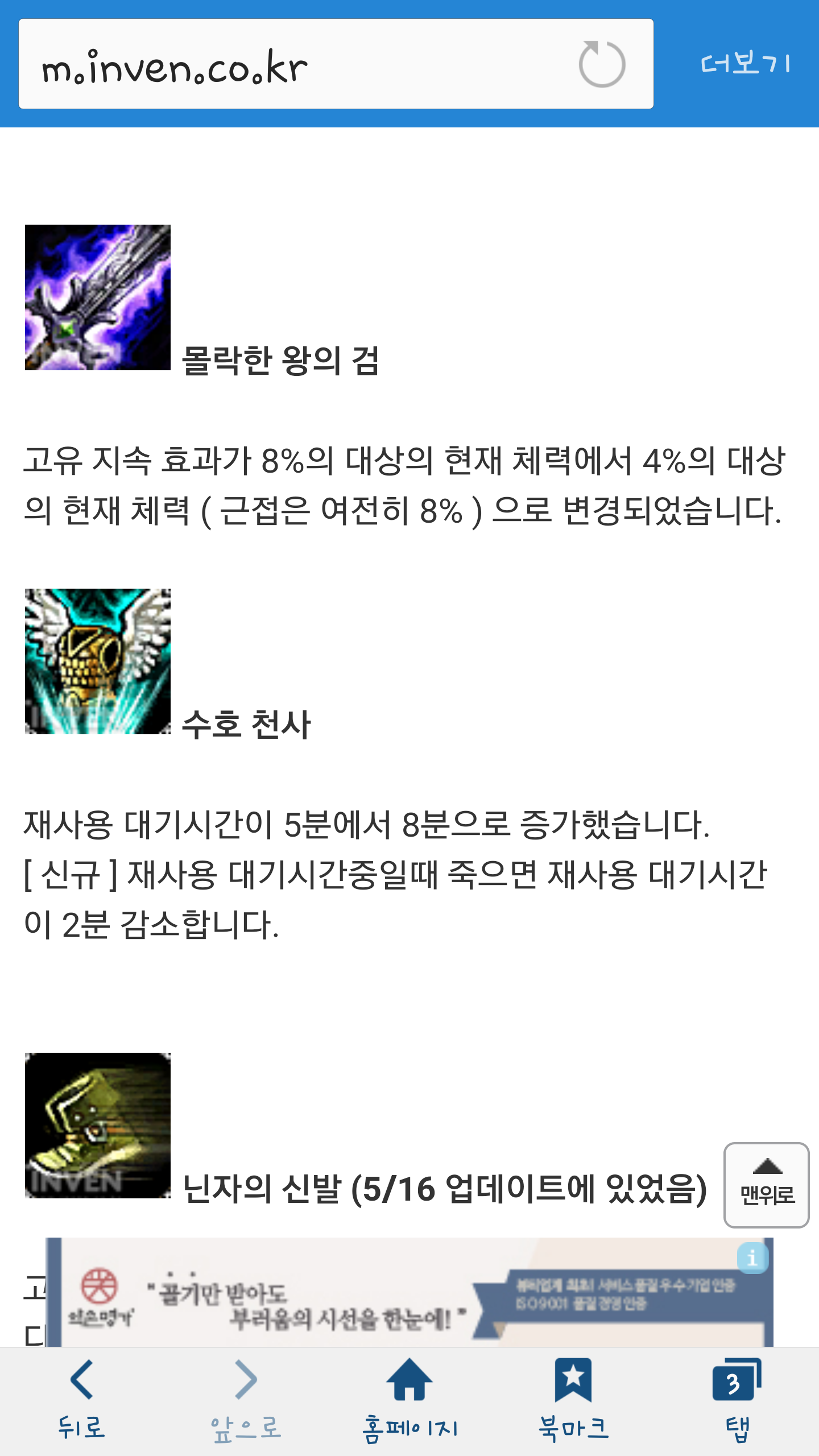Go back with 뒤로

81,1400
